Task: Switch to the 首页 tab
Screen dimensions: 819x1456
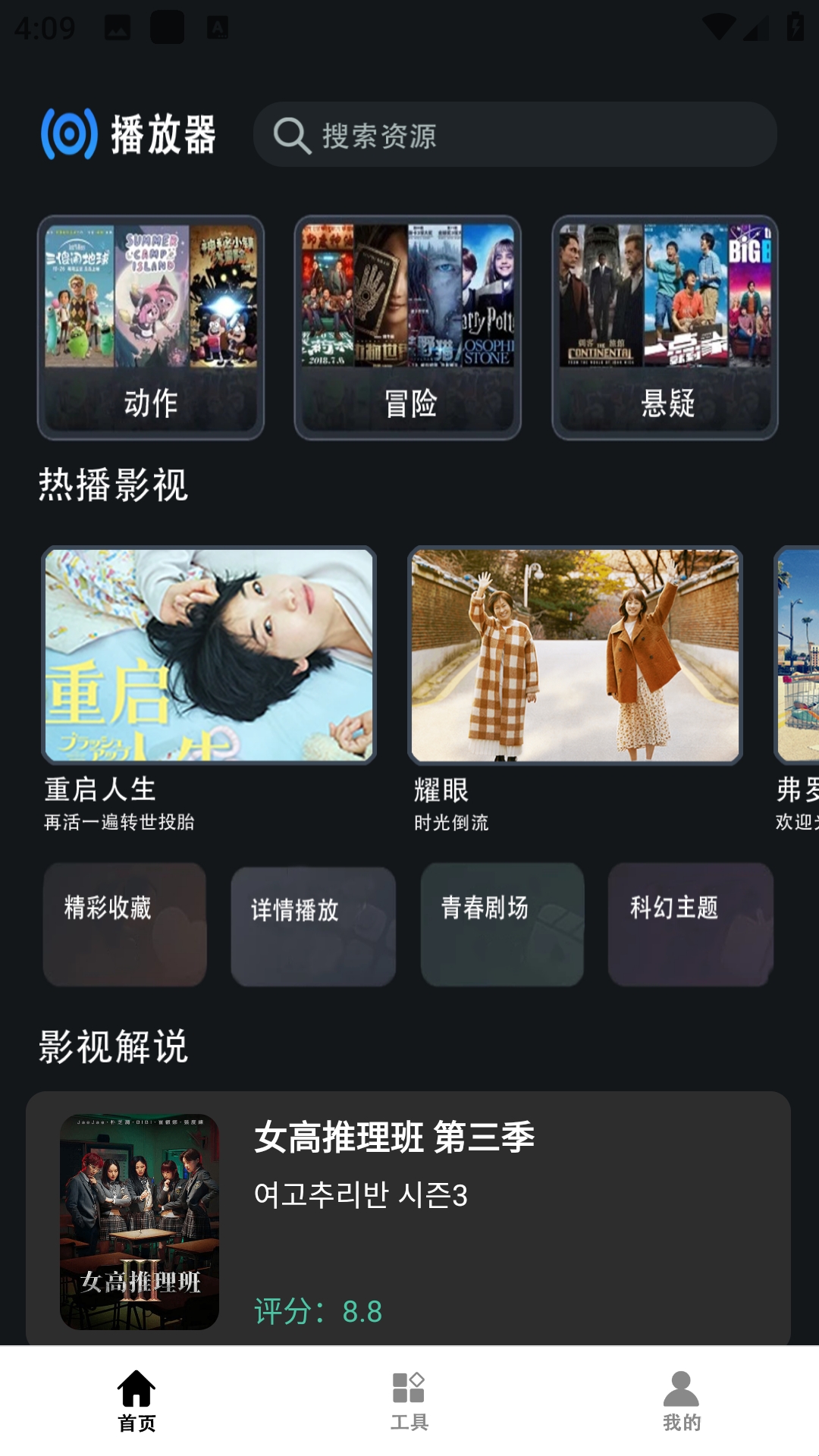Action: [x=136, y=1401]
